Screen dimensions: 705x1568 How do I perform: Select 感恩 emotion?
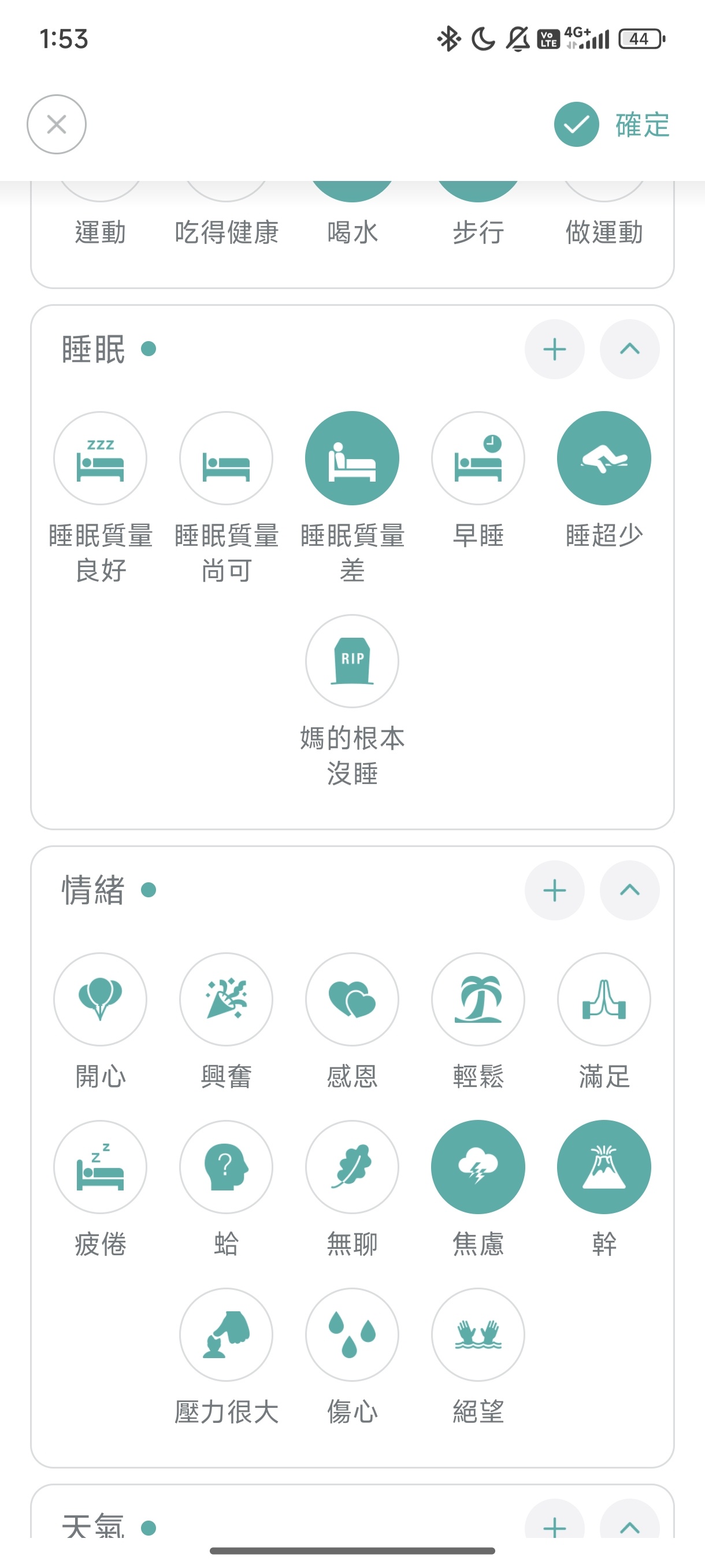(x=352, y=1000)
